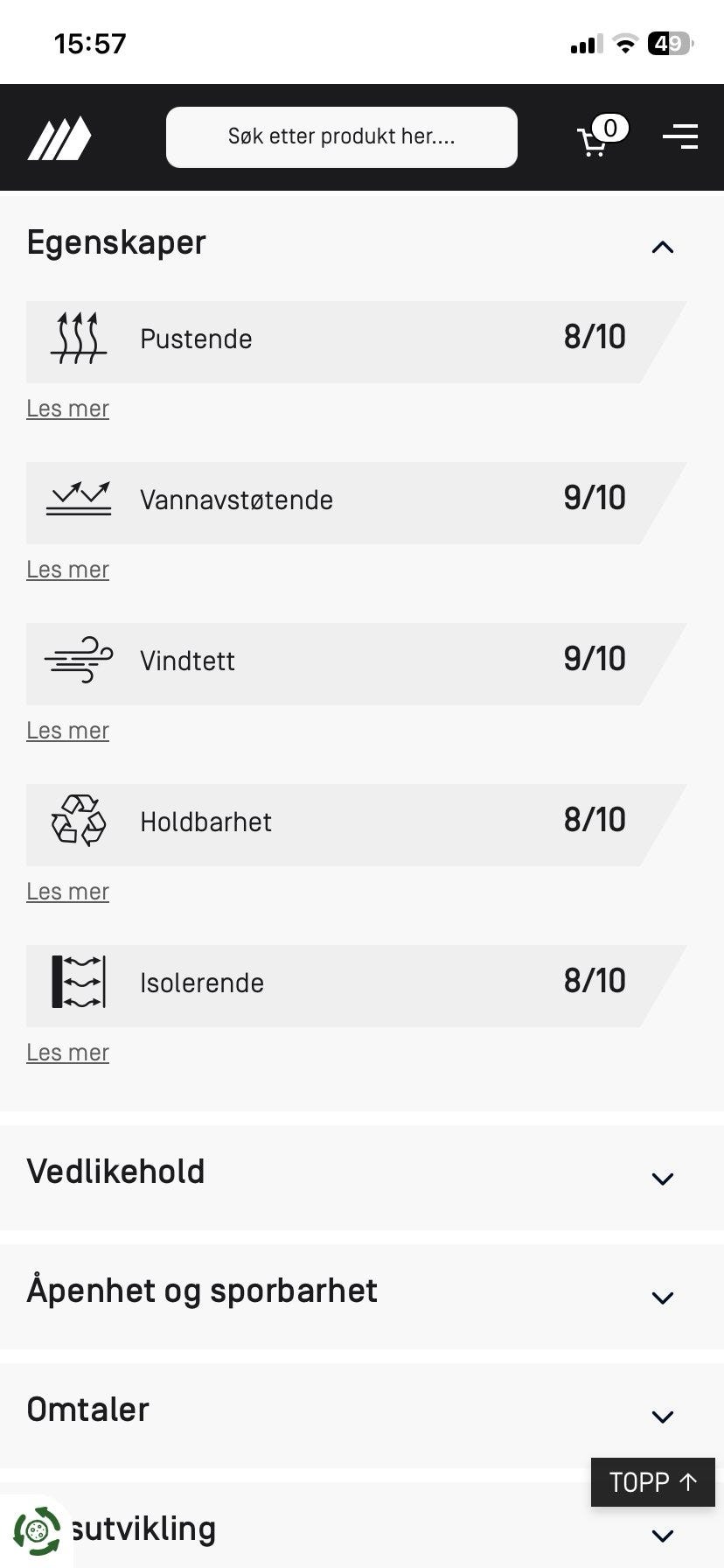Jump back to top with TOPP
The image size is (724, 1568).
point(652,1482)
